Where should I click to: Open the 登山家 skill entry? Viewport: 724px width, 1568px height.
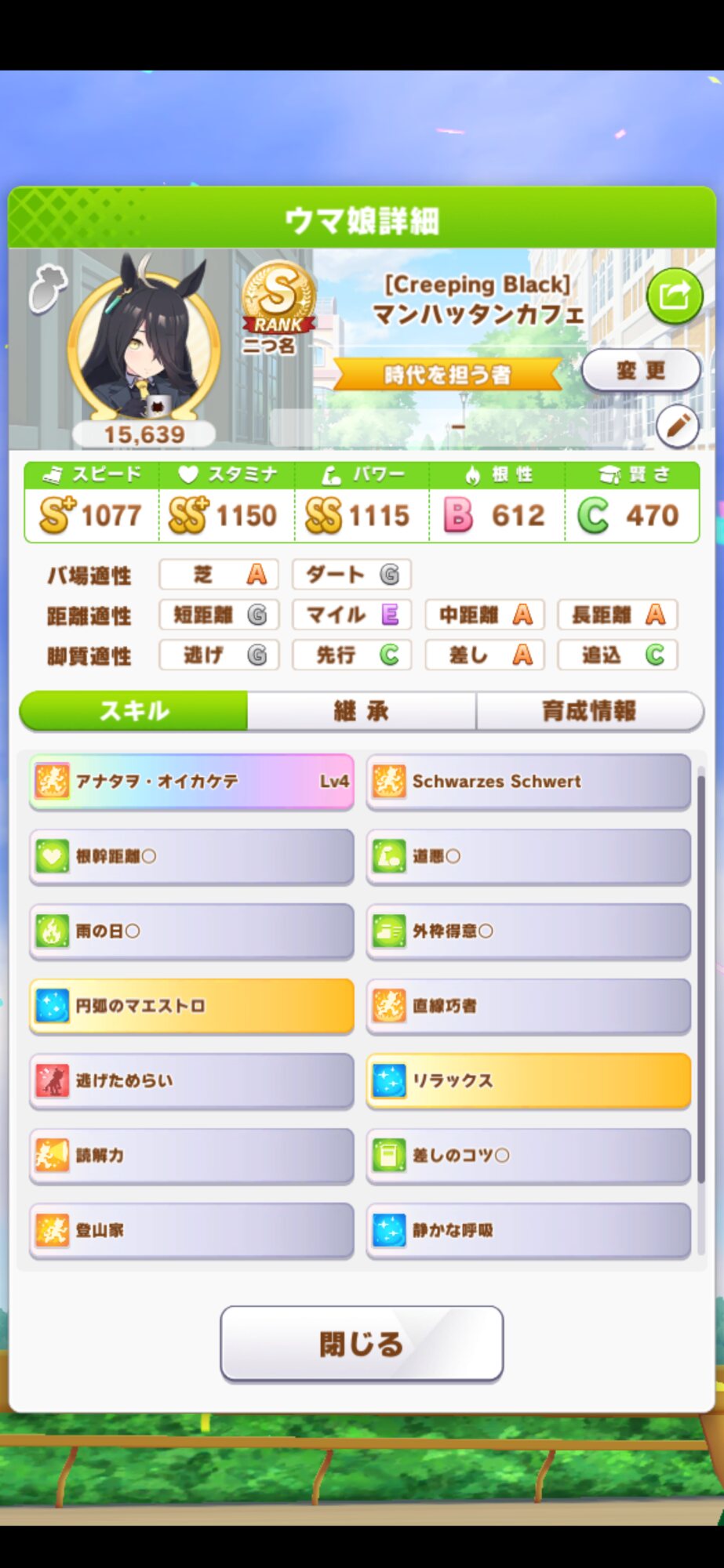[191, 1230]
